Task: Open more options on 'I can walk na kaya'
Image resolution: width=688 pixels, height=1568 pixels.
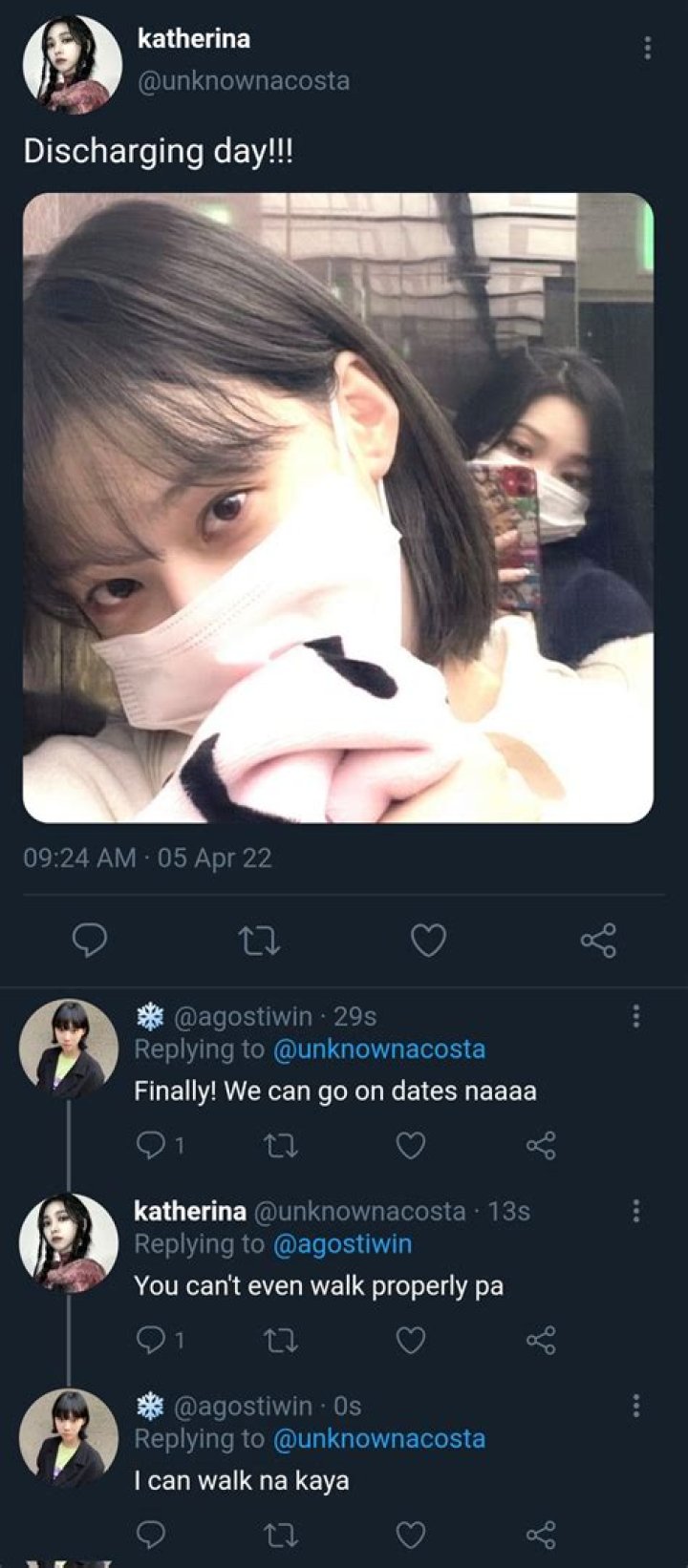Action: 635,1406
